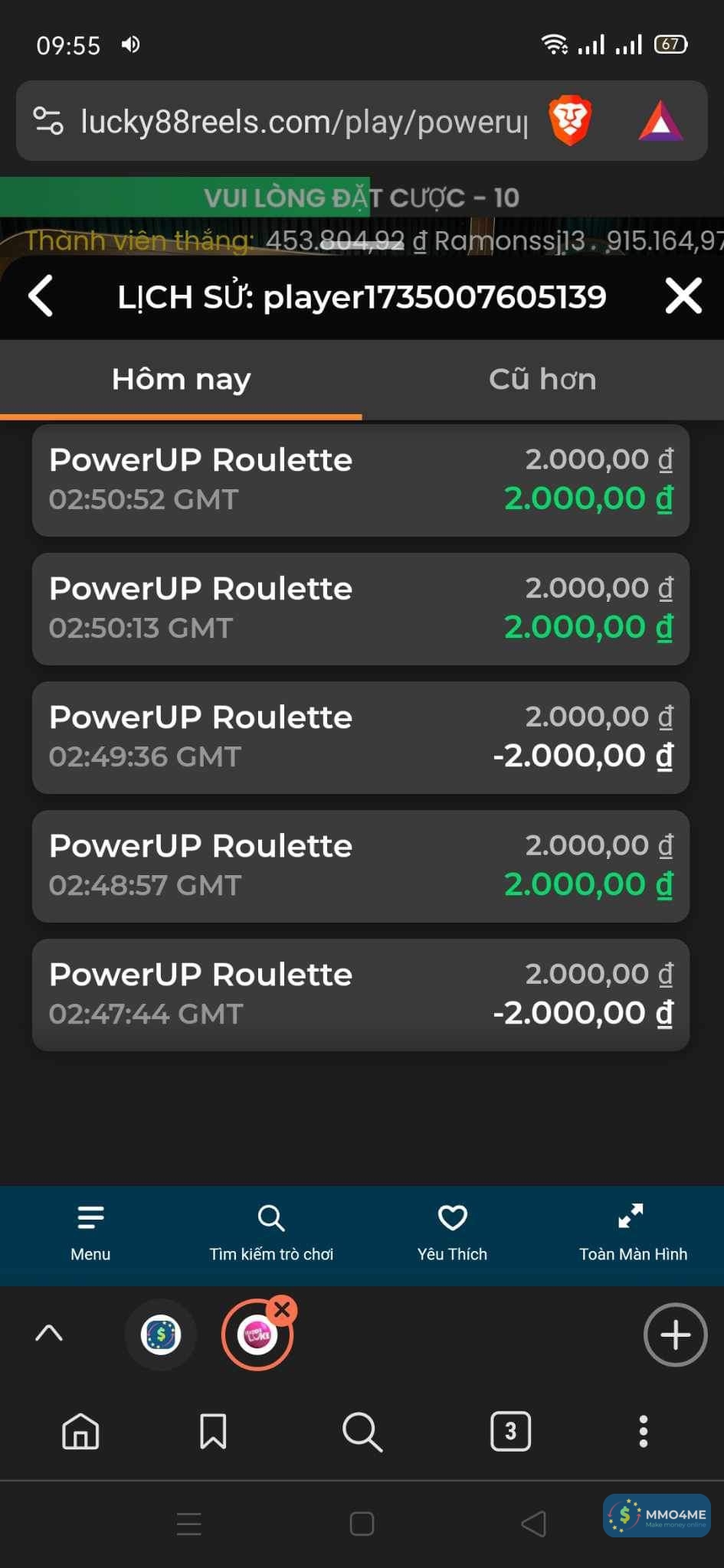Close the highlighted tab in the tab strip
724x1568 pixels.
pyautogui.click(x=282, y=1310)
